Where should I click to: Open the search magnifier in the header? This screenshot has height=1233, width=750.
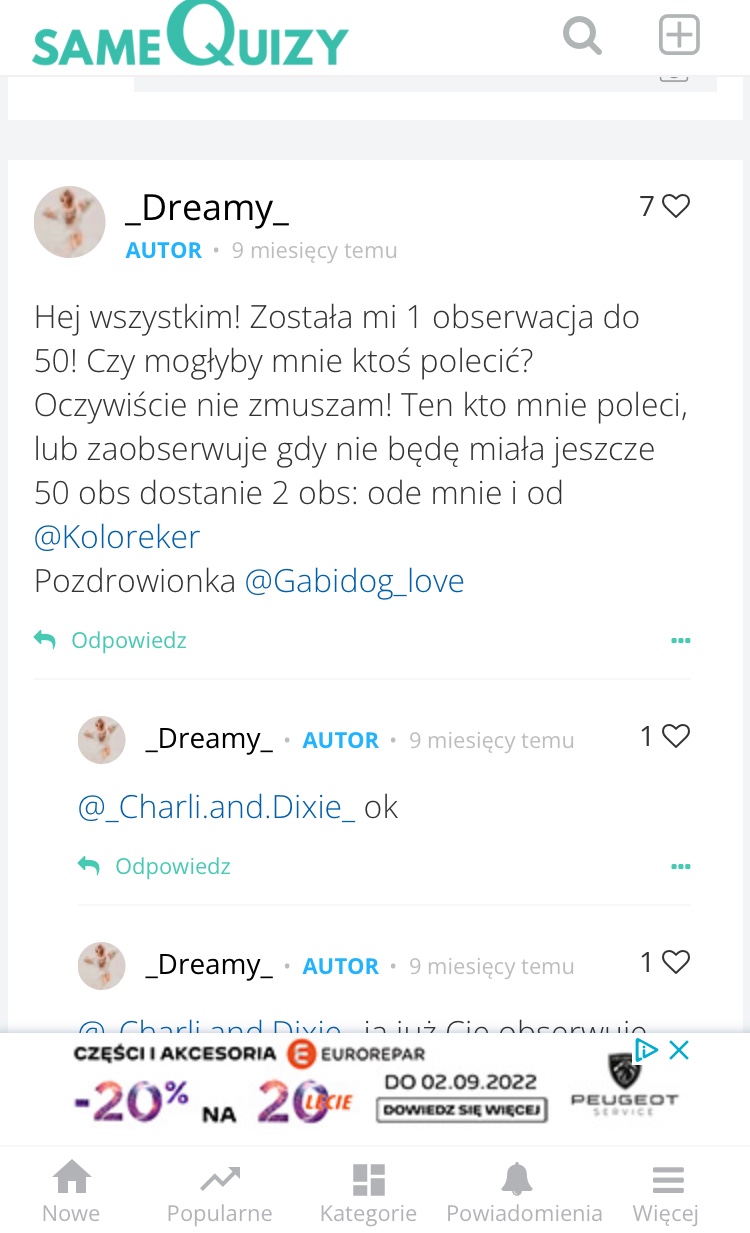click(x=582, y=37)
